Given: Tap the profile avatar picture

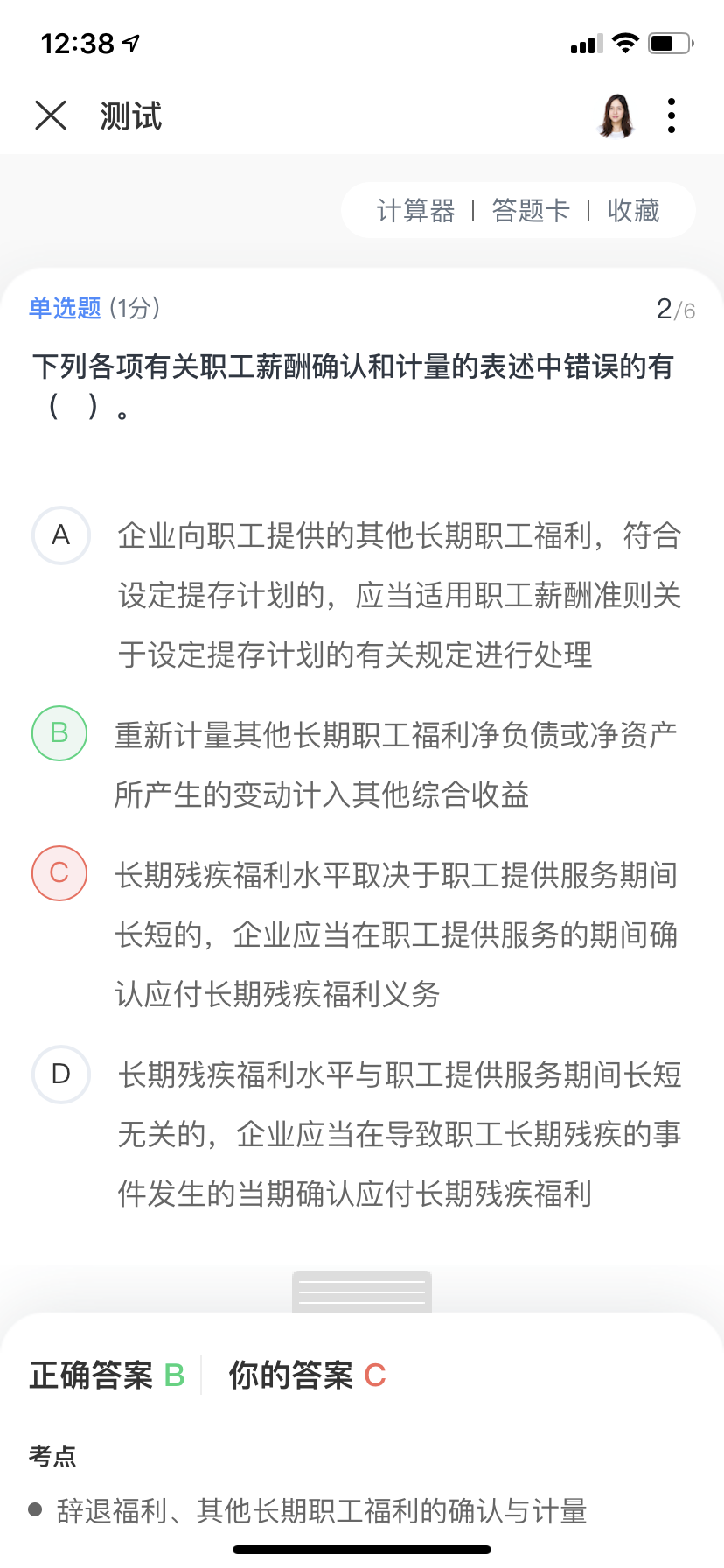Looking at the screenshot, I should 616,115.
